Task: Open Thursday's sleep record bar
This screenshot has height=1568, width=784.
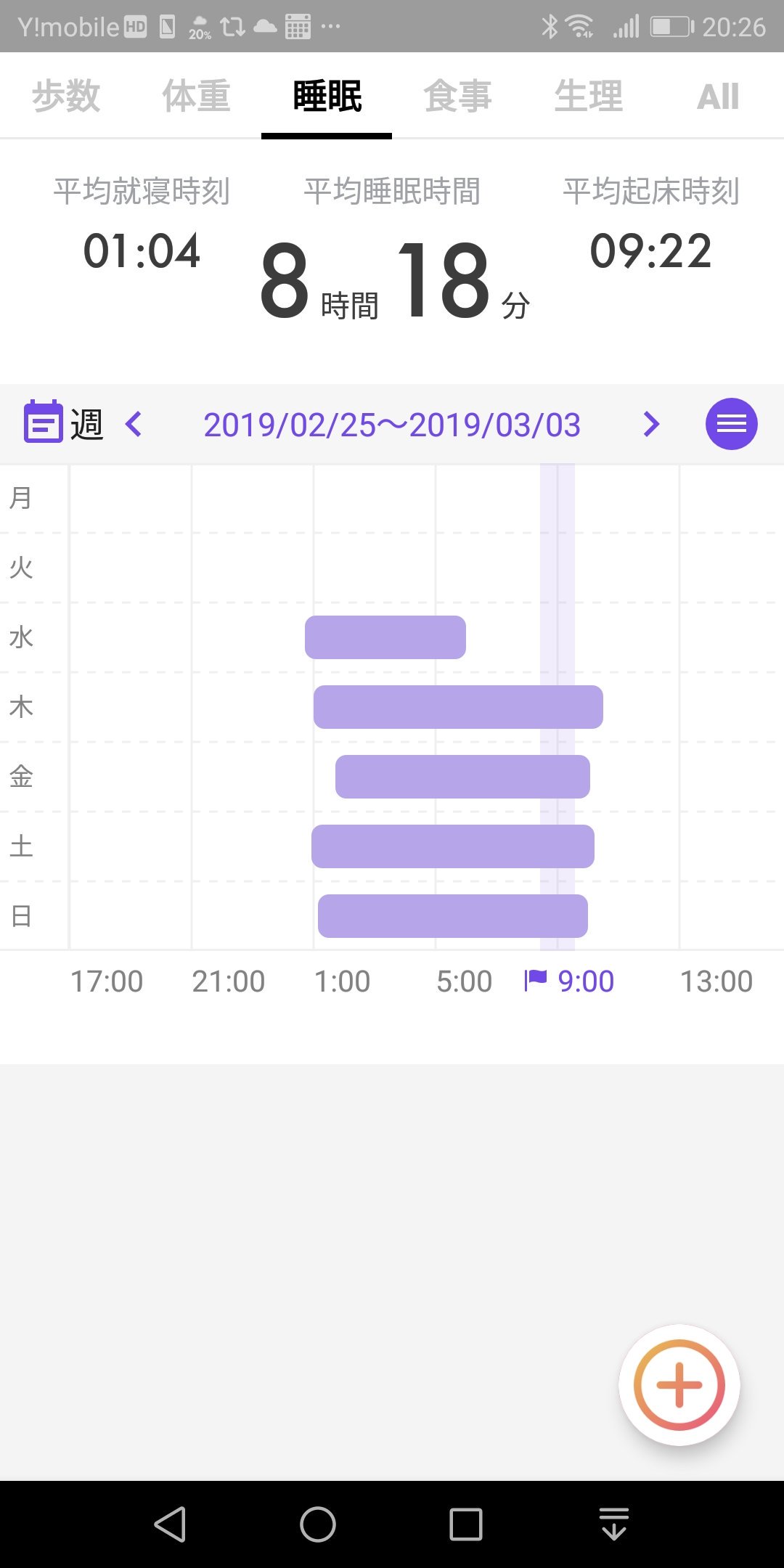Action: pos(458,707)
